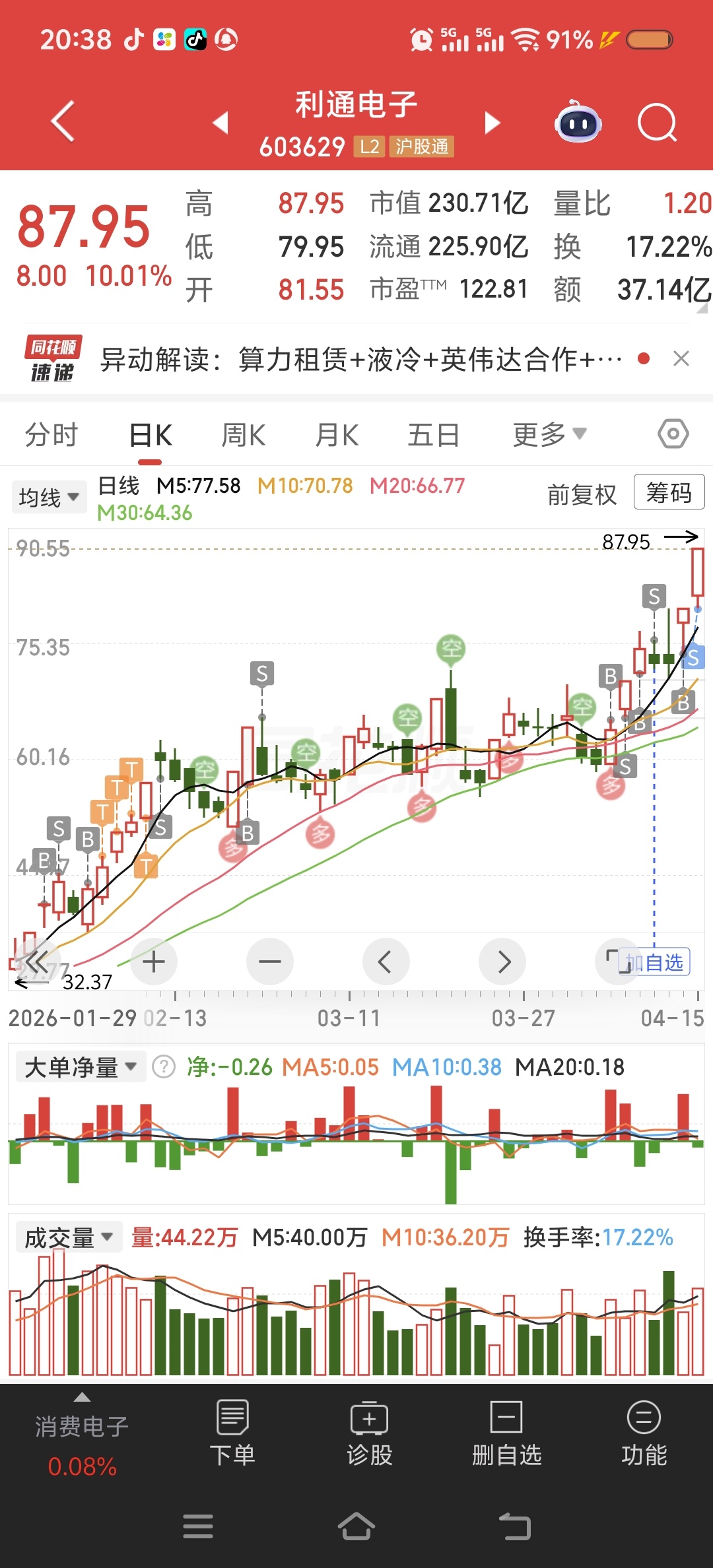
Task: Switch to the 分时 chart tab
Action: (x=51, y=436)
